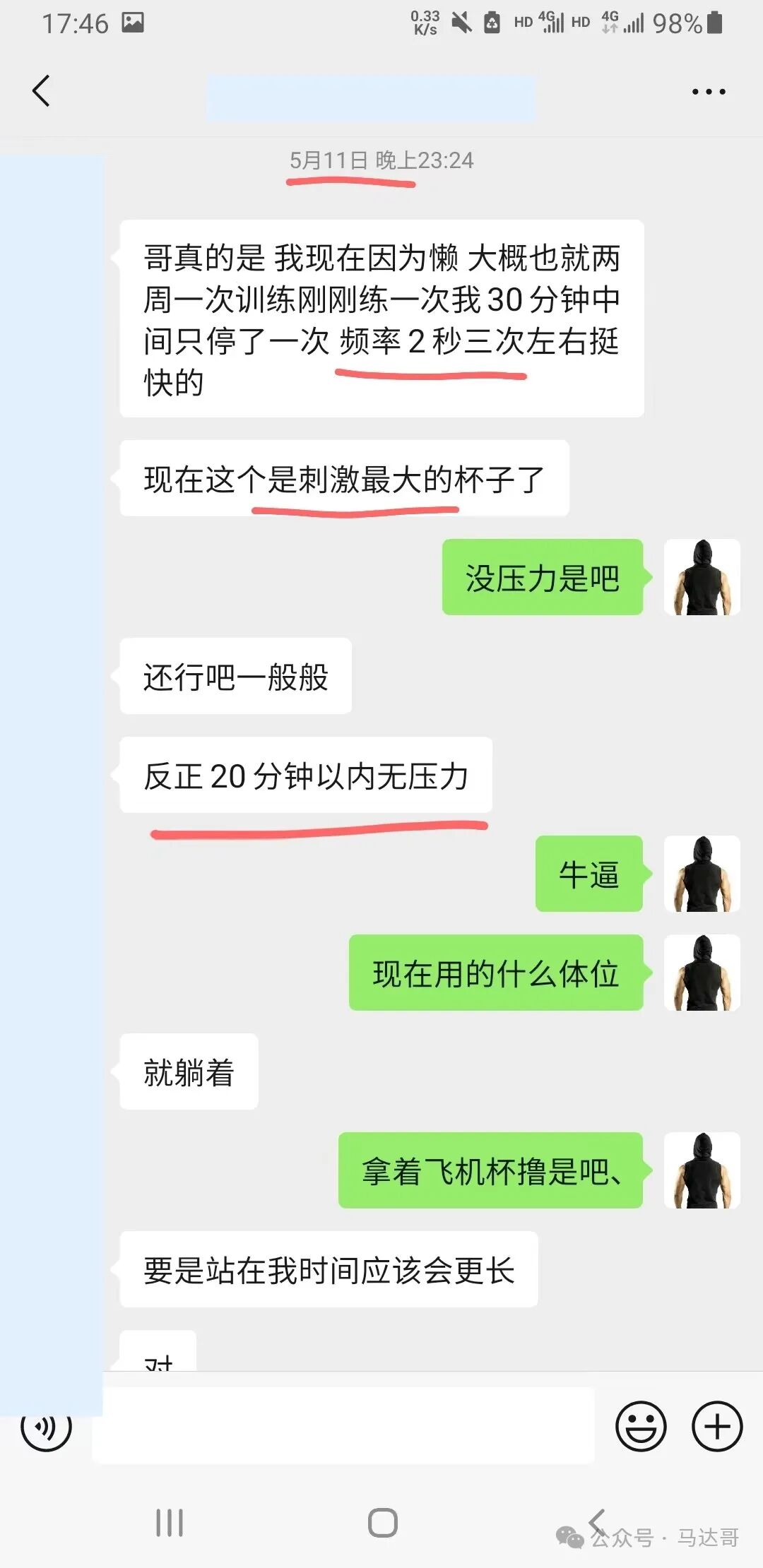Switch to voice message input
The image size is (763, 1568).
pyautogui.click(x=47, y=1426)
